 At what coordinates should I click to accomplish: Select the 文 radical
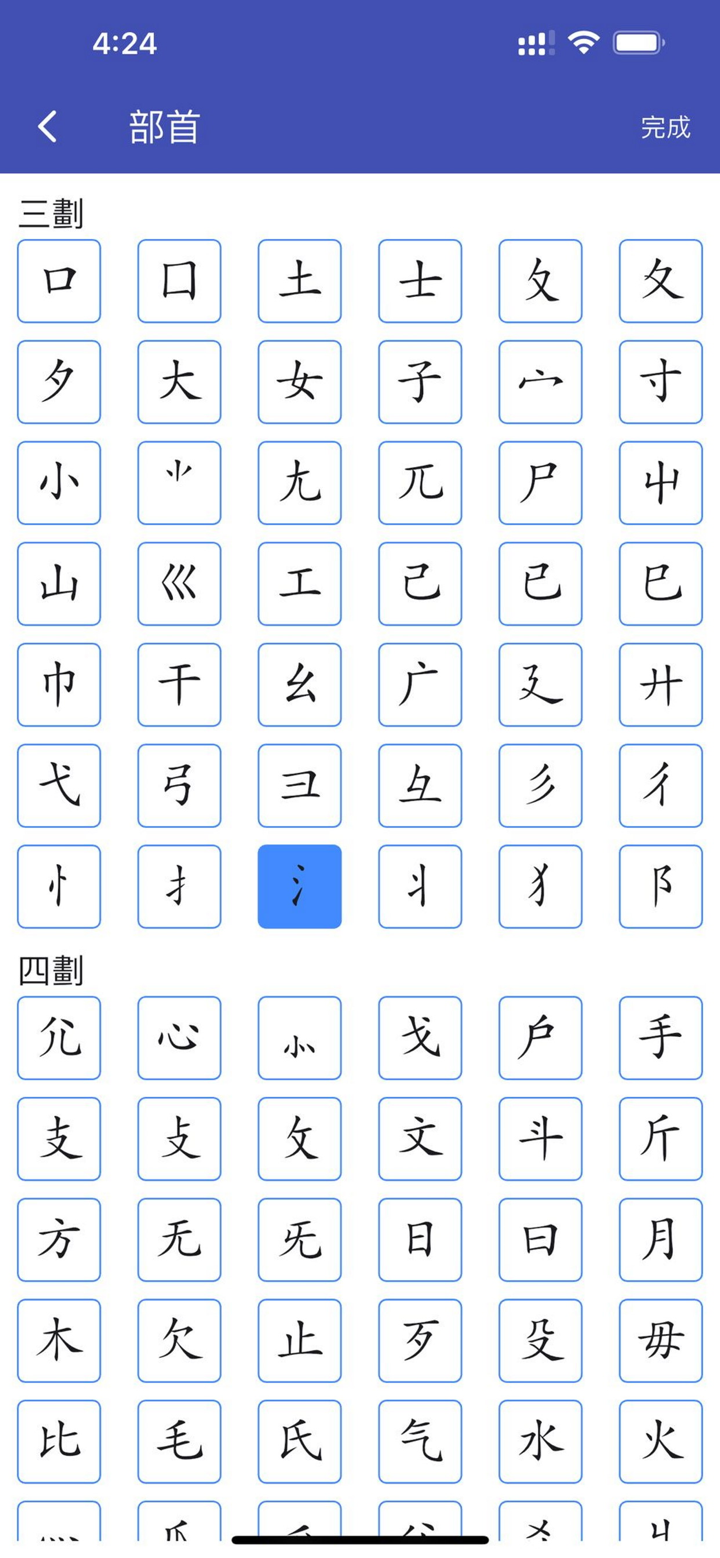420,1138
